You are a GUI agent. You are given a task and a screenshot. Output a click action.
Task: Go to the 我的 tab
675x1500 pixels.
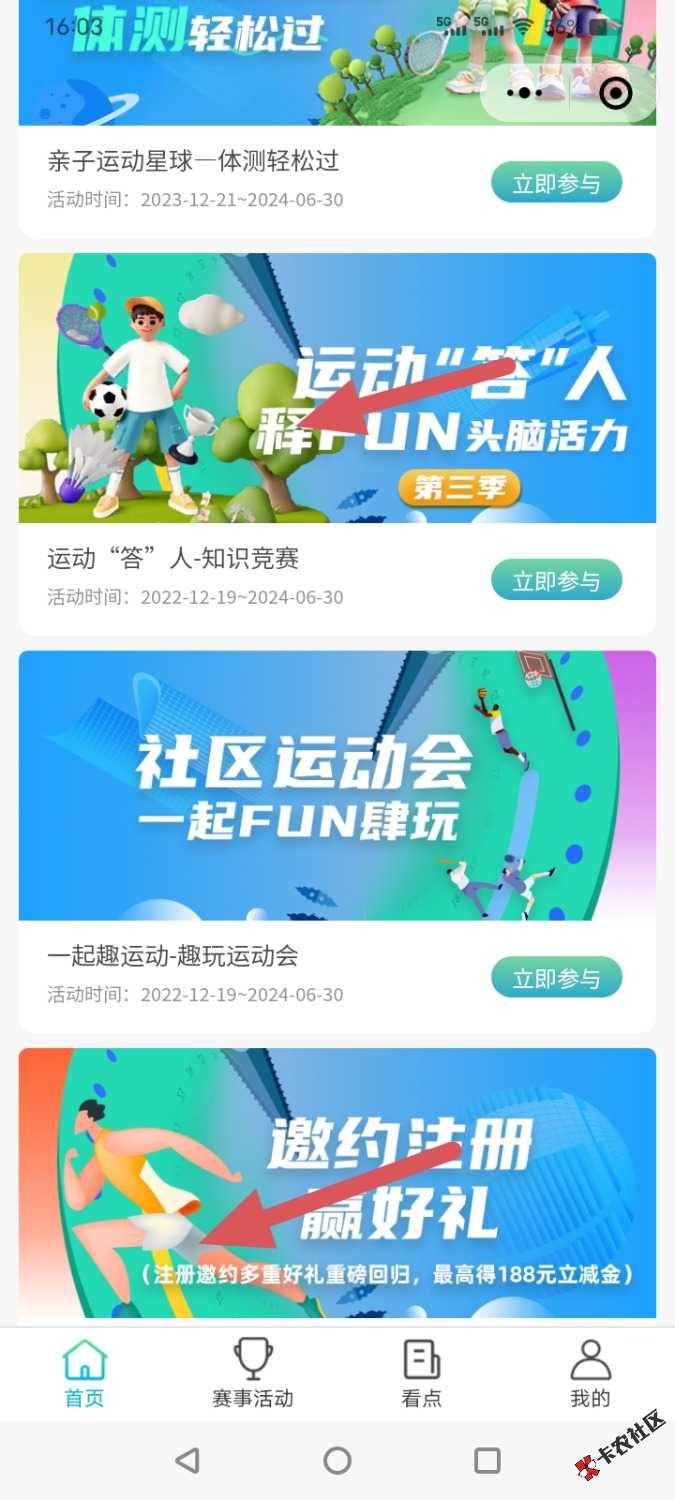pos(590,1375)
